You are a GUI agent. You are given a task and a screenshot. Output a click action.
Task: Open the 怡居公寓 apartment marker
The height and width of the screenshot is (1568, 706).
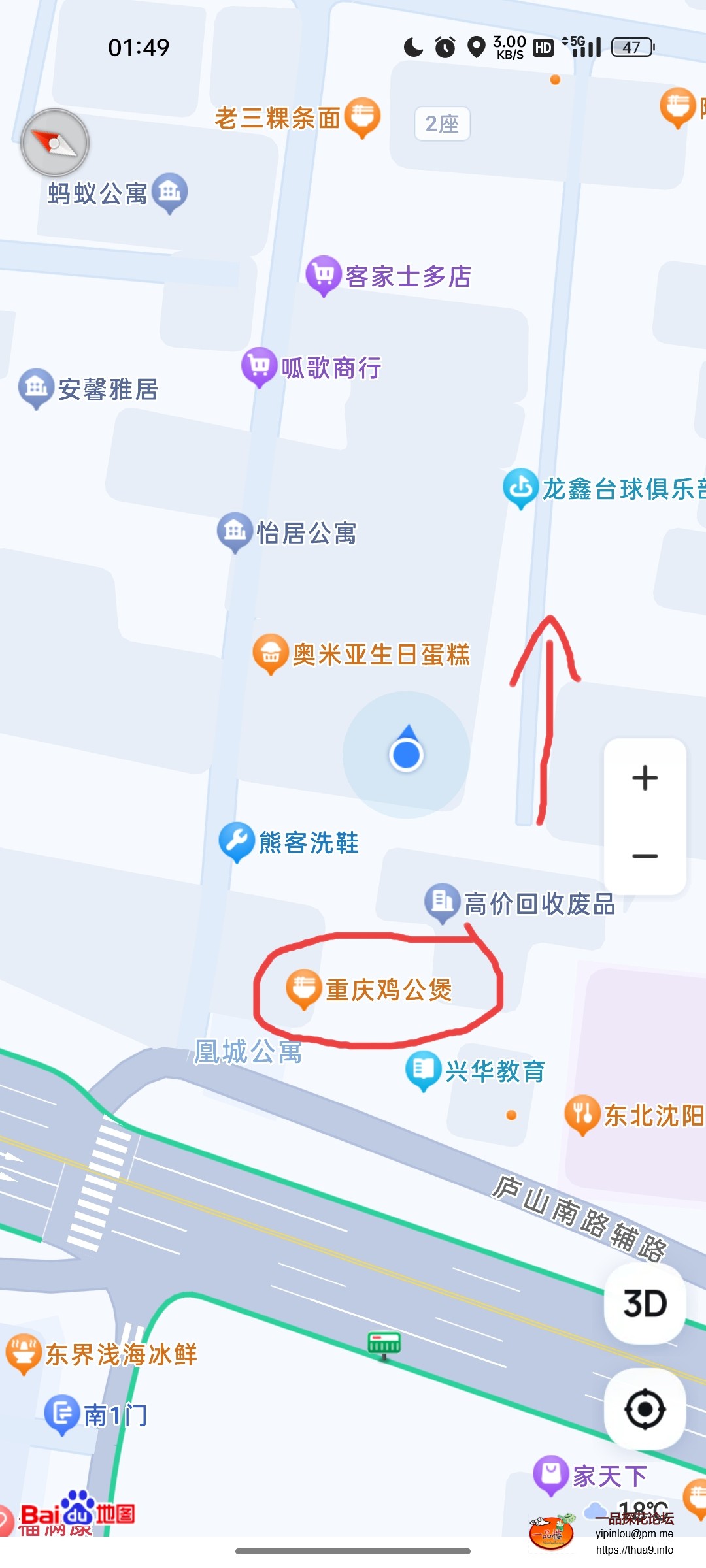coord(235,531)
